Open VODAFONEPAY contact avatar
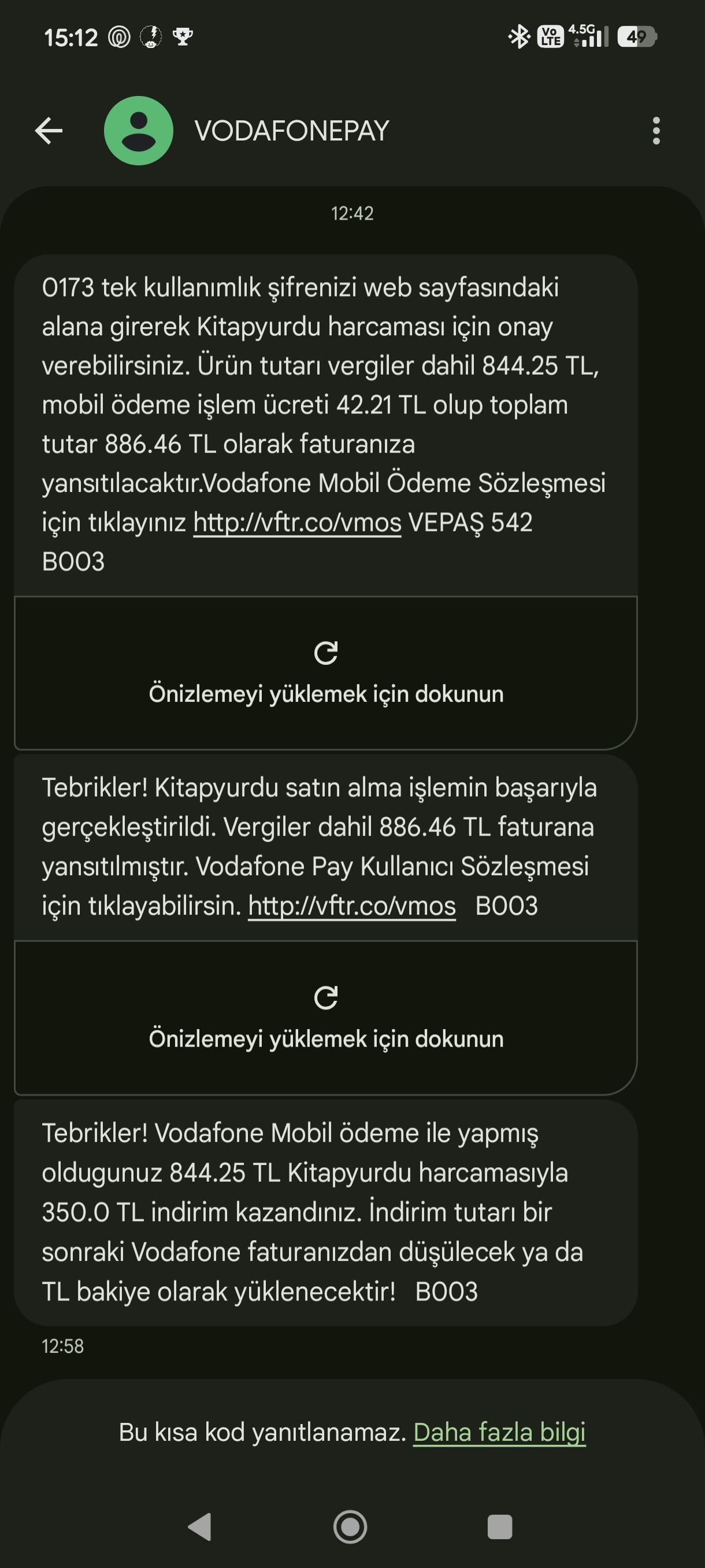Image resolution: width=705 pixels, height=1568 pixels. click(139, 131)
